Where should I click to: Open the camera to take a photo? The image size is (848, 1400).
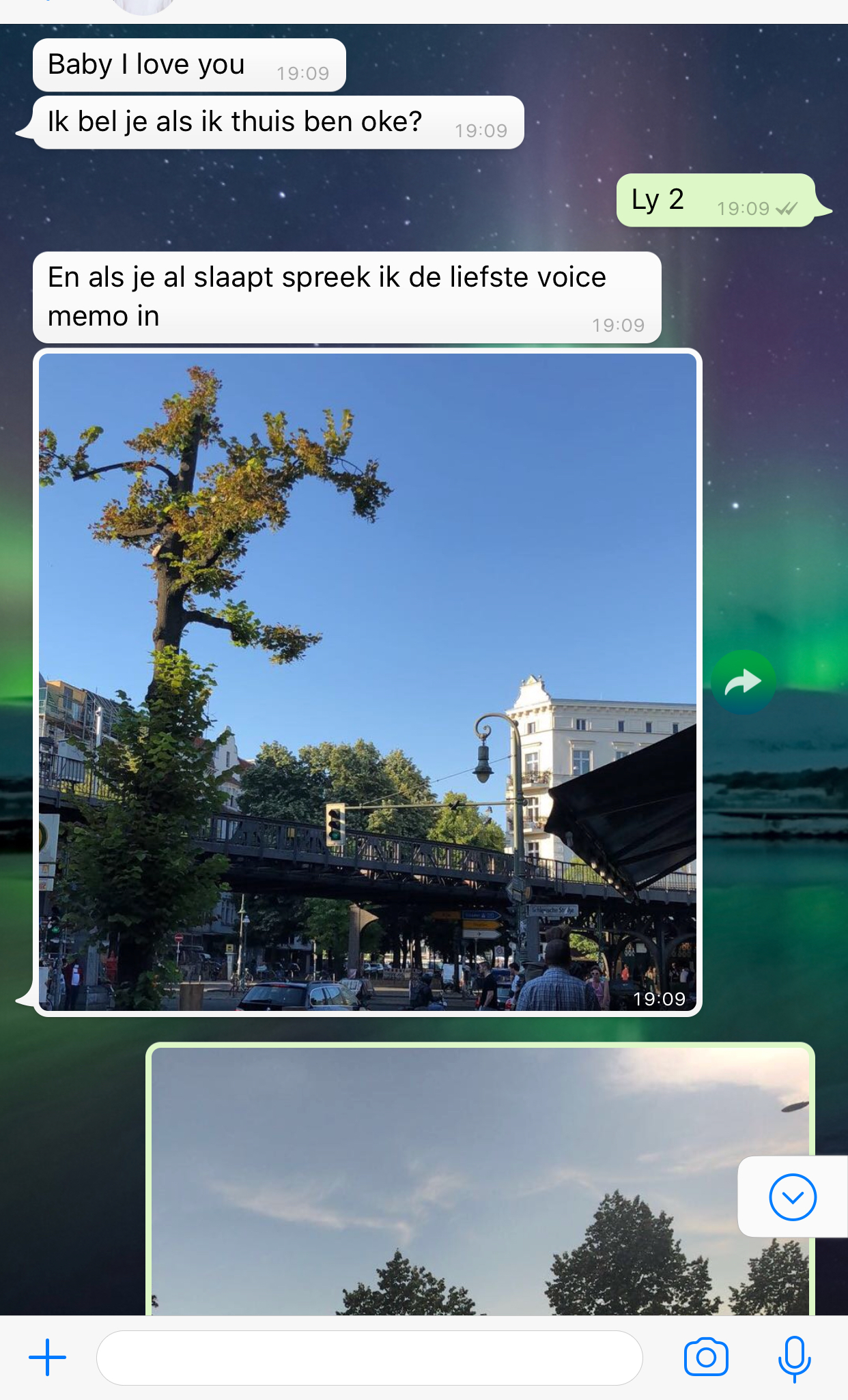(x=706, y=1357)
